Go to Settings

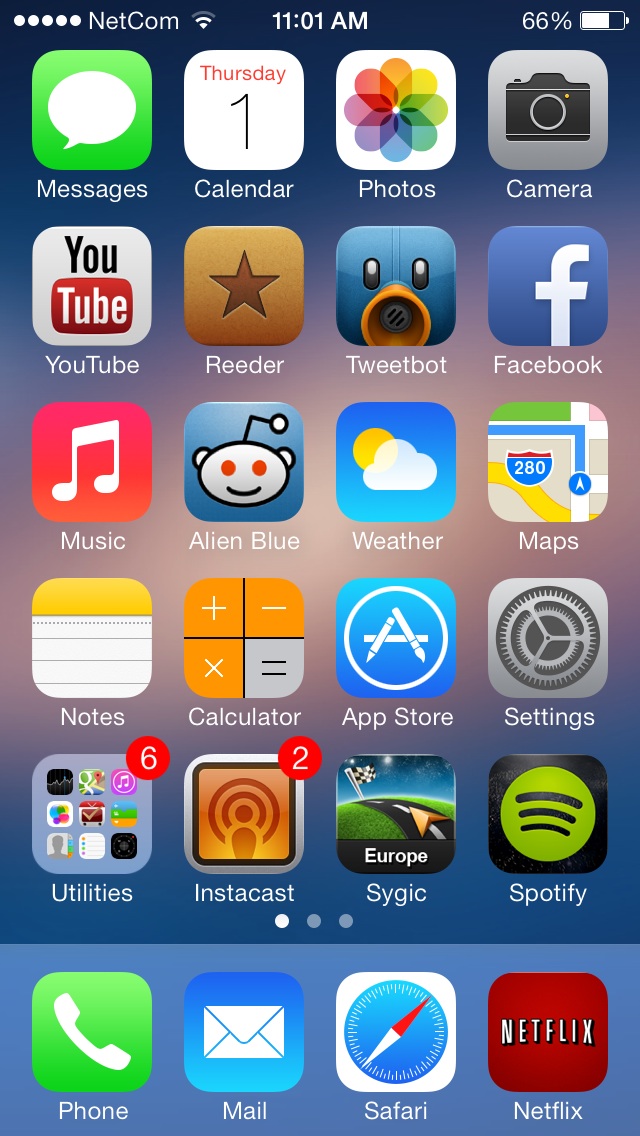pyautogui.click(x=548, y=638)
